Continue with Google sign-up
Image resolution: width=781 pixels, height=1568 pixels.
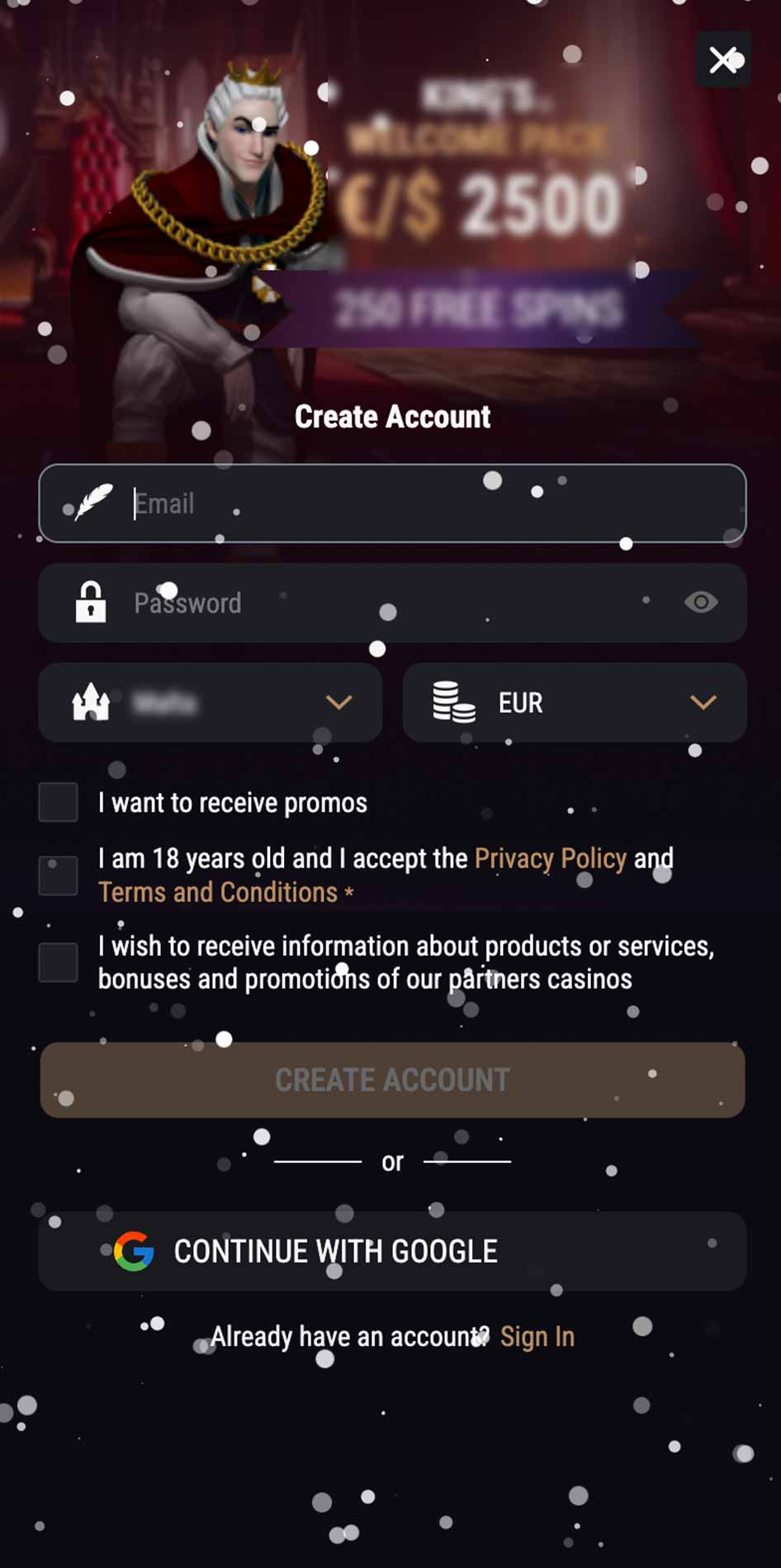[392, 1251]
